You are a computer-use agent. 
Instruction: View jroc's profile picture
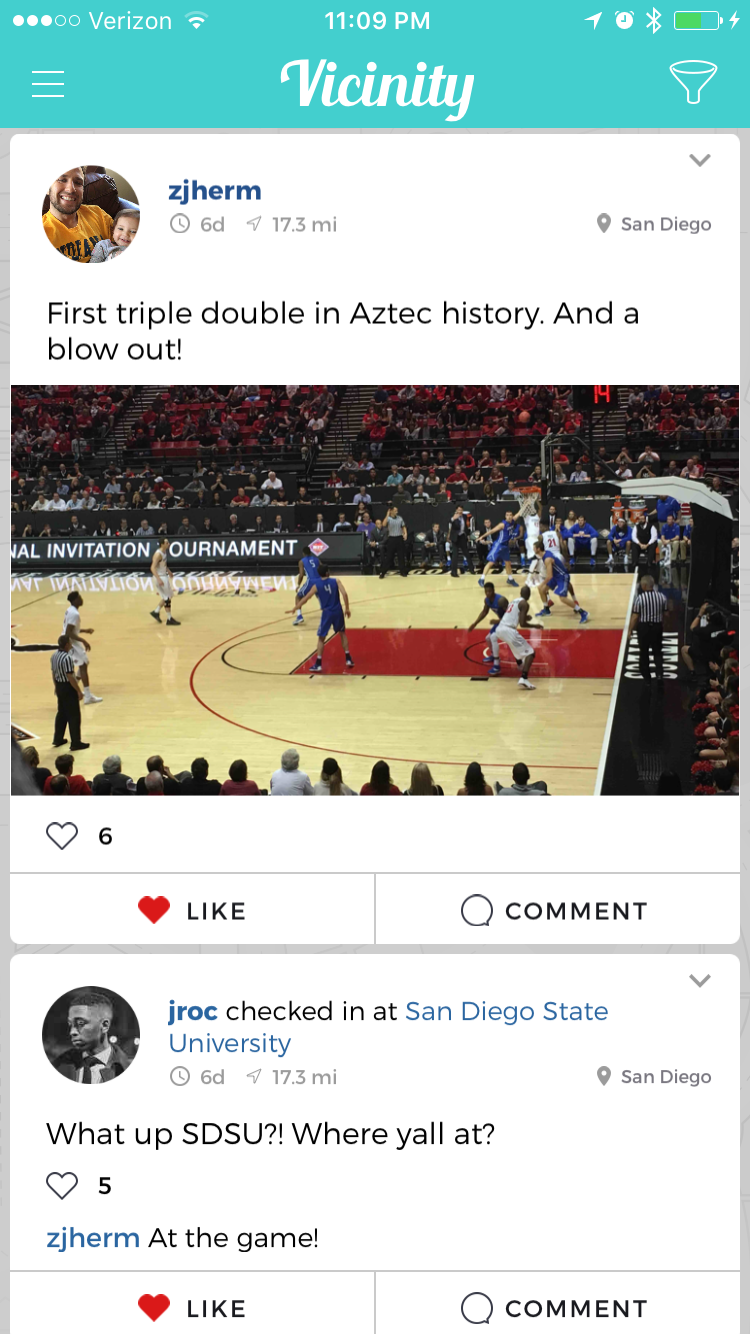click(x=91, y=1035)
